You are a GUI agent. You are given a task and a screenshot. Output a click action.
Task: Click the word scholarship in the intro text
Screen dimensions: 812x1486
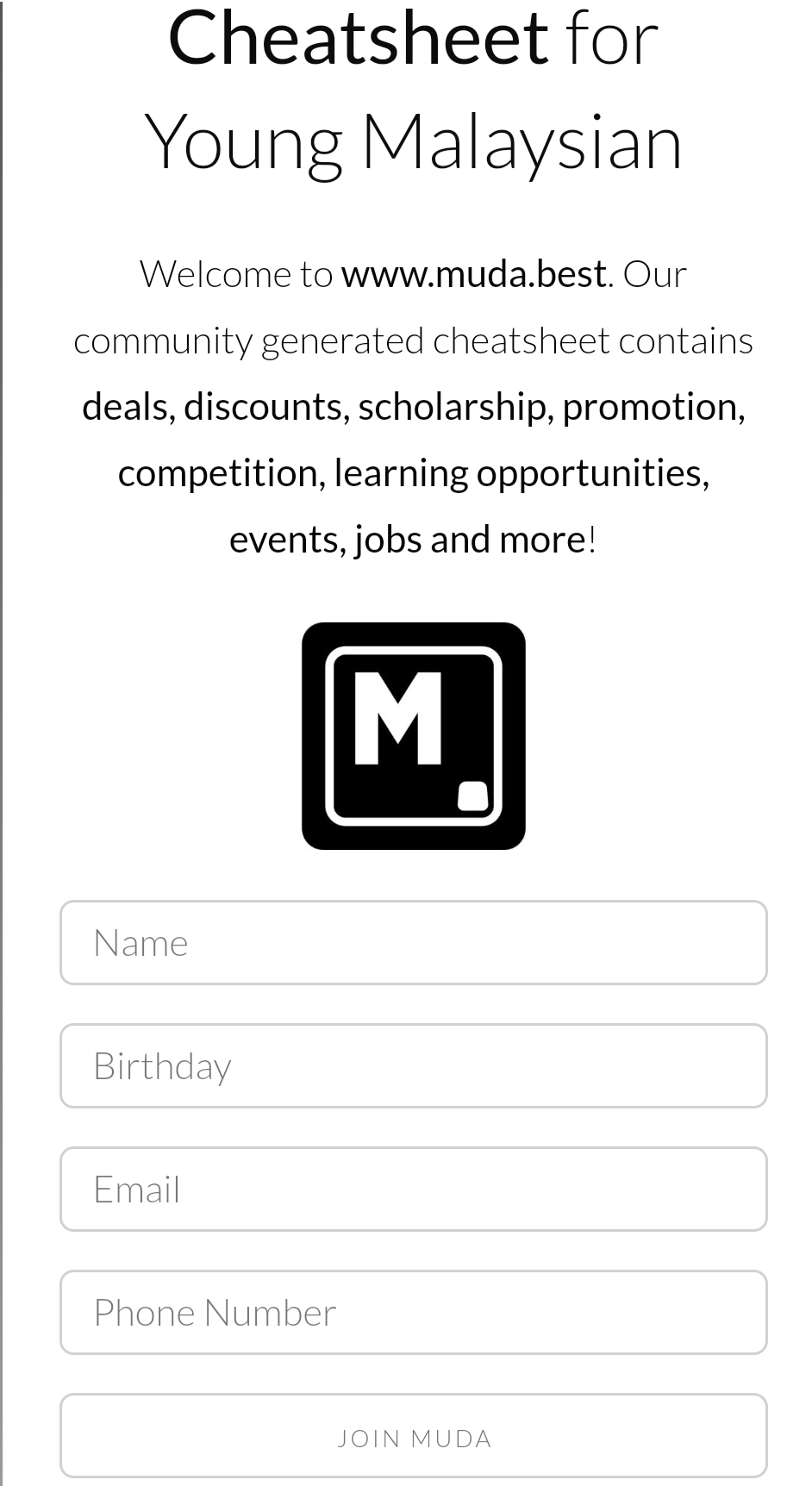(452, 405)
